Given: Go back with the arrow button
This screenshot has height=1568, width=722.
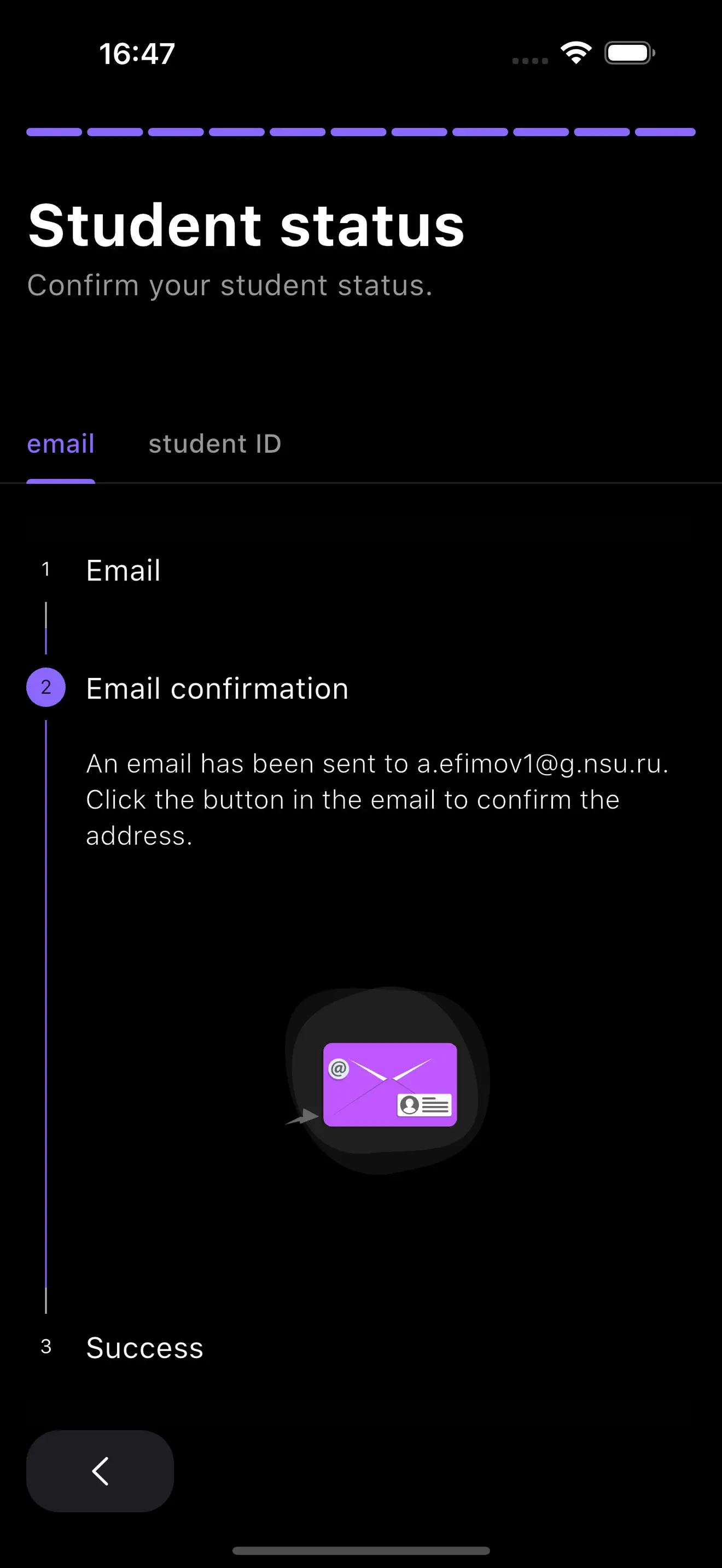Looking at the screenshot, I should click(100, 1471).
